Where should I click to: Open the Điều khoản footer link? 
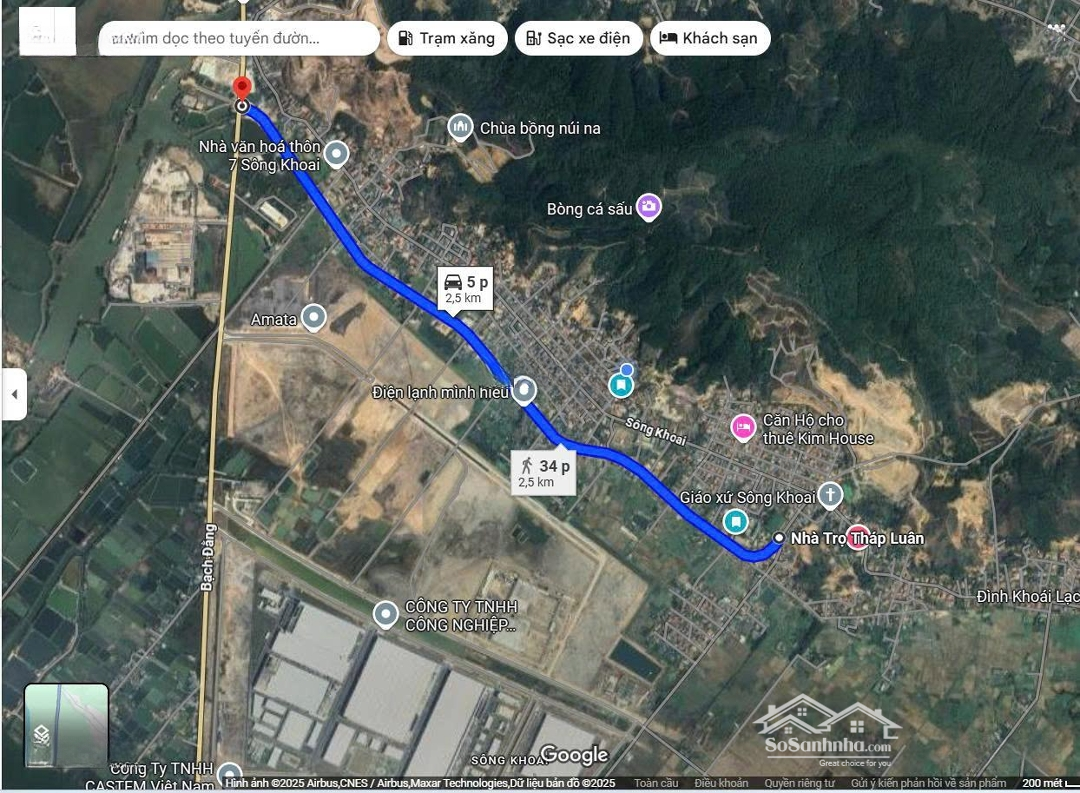click(721, 783)
